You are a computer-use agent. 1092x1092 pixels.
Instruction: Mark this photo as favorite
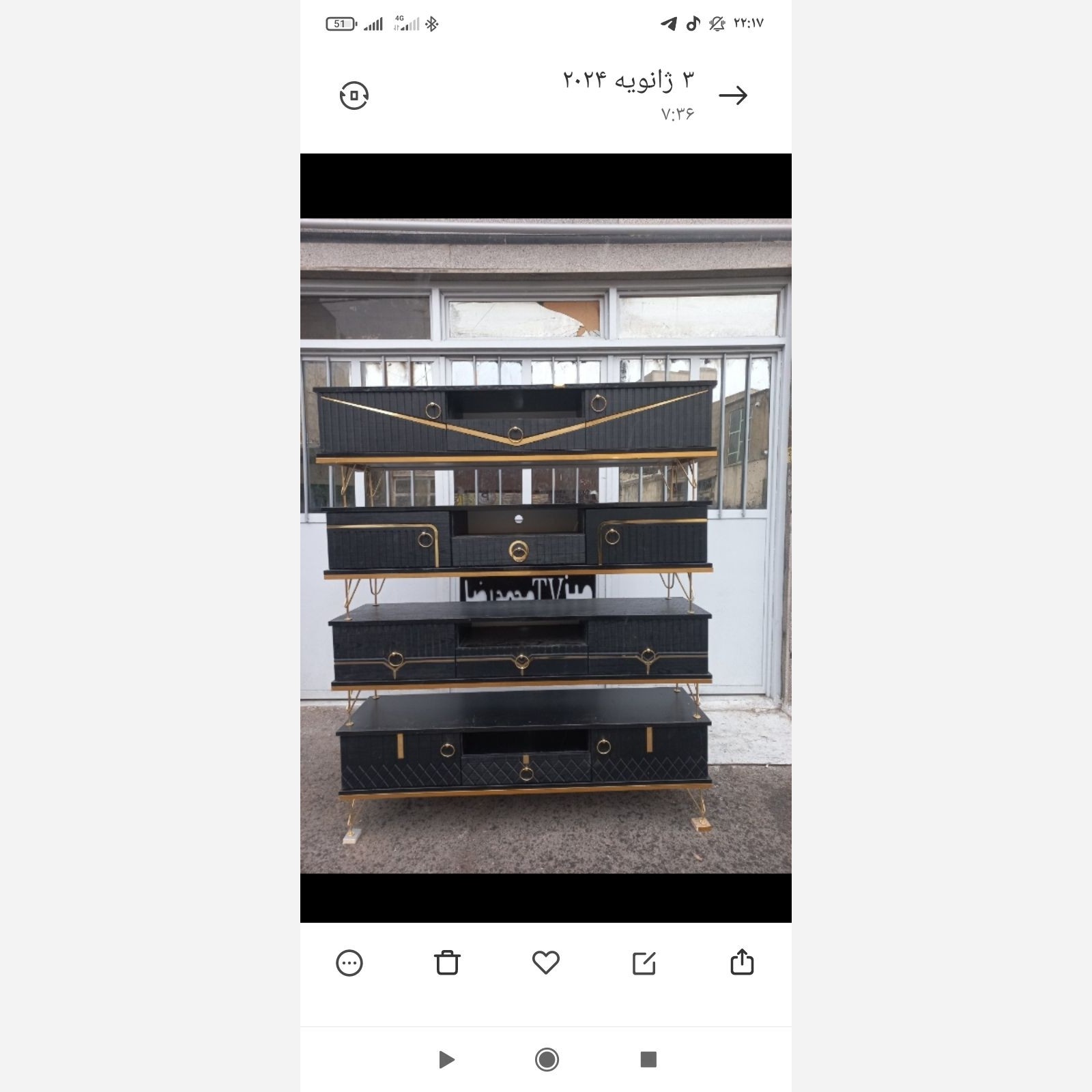545,962
